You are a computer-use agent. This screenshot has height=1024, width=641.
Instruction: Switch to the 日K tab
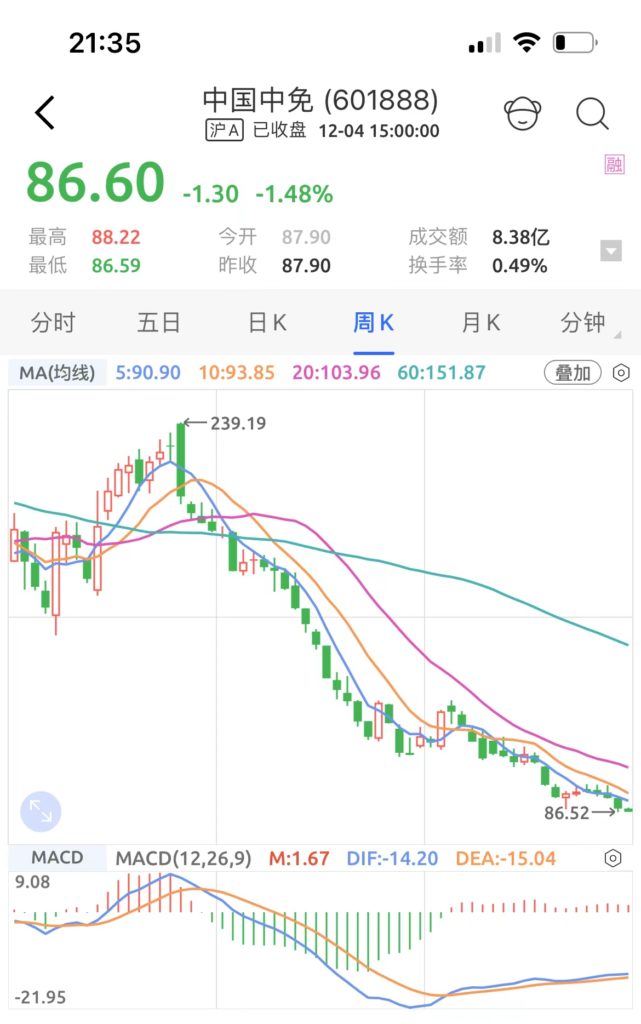click(267, 323)
